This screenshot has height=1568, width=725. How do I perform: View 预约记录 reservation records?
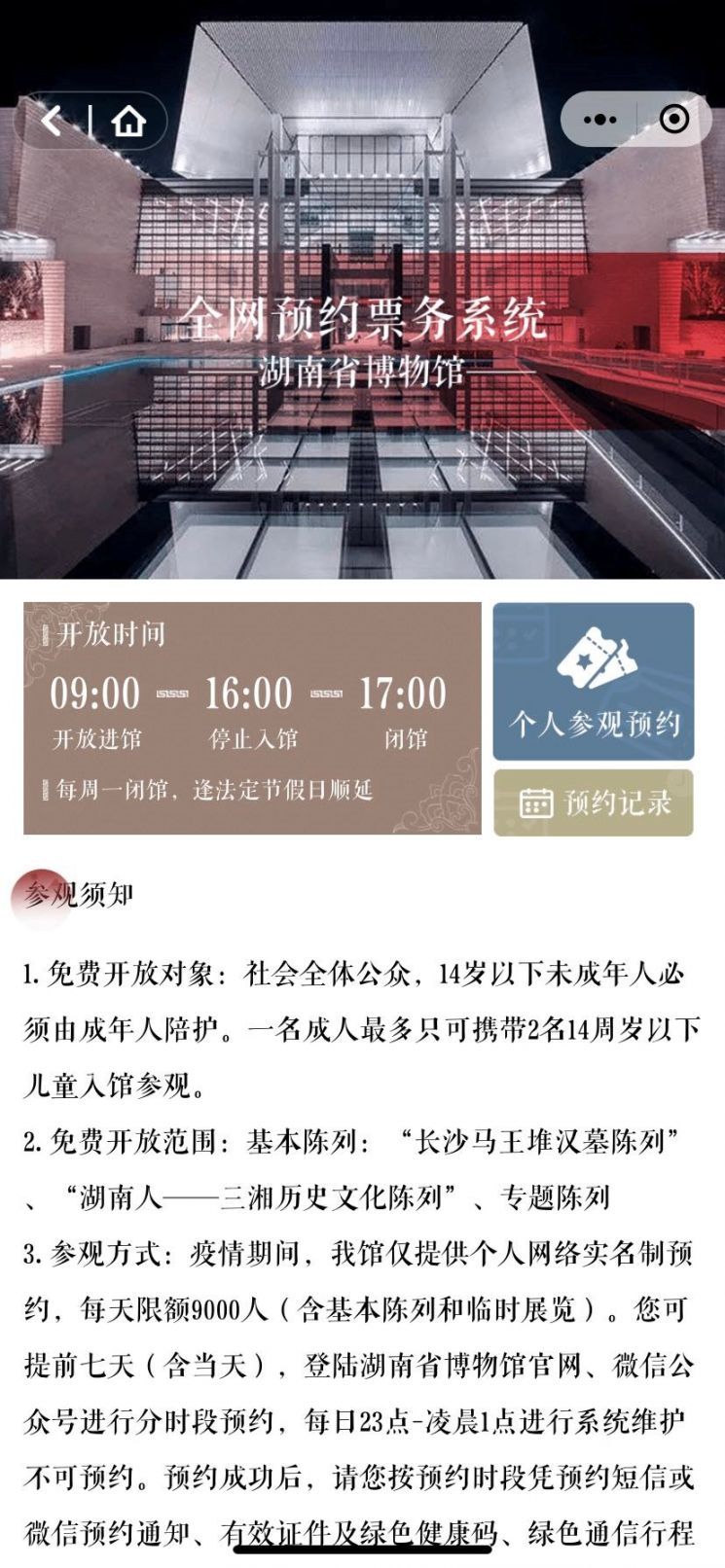pos(593,802)
